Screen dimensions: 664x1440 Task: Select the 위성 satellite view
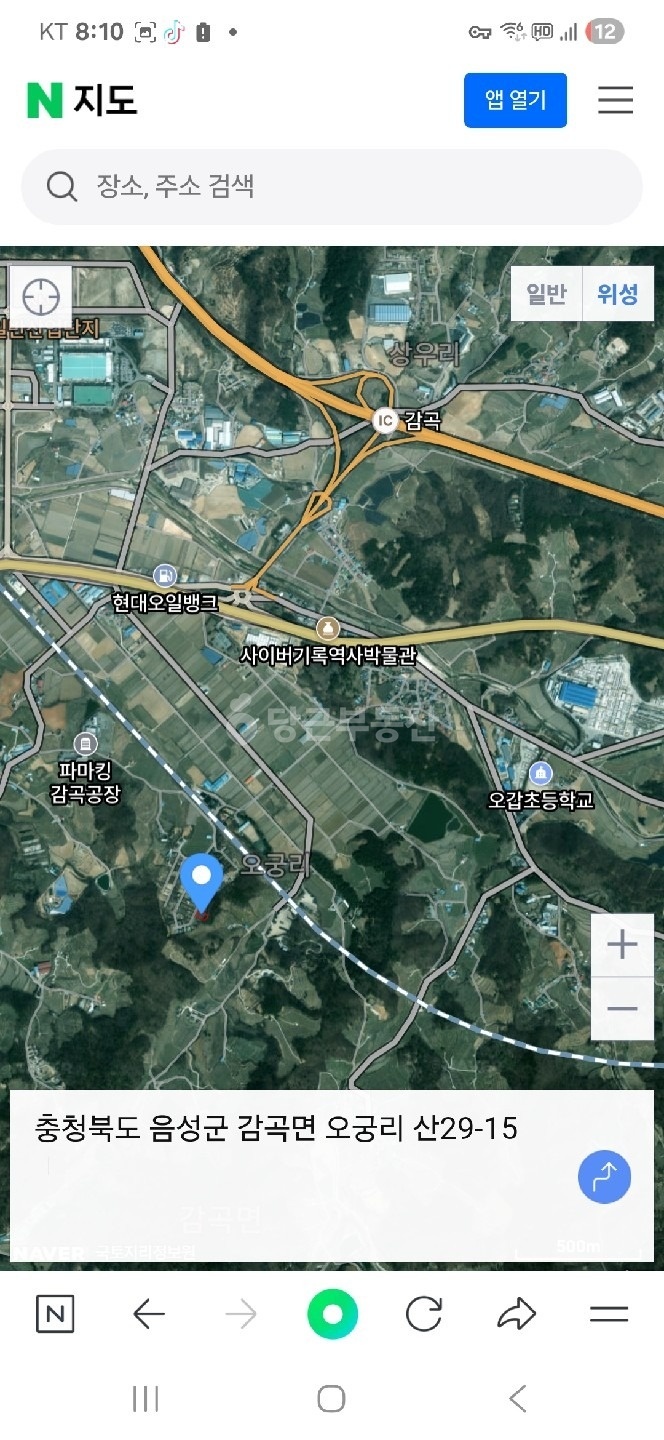click(617, 294)
